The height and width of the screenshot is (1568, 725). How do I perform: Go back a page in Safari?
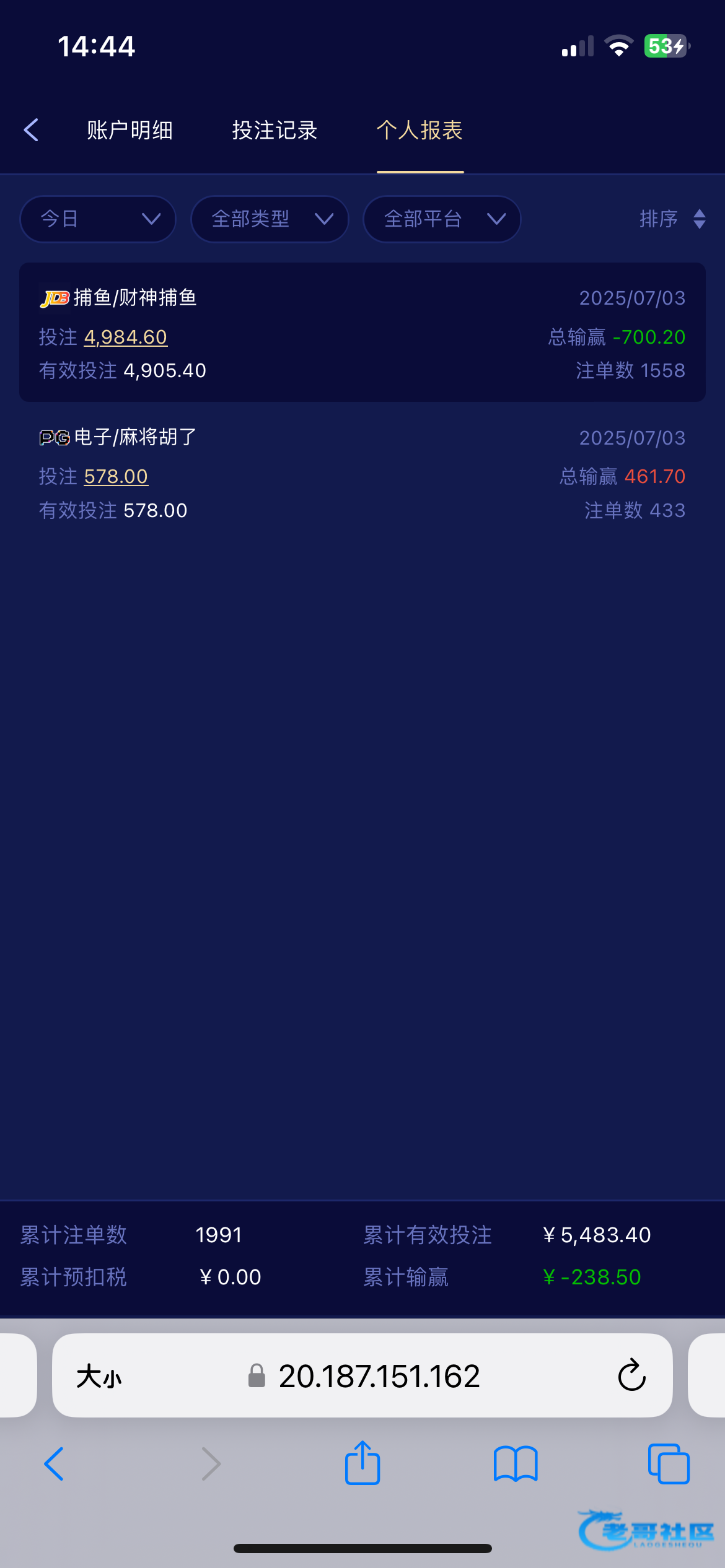click(54, 1464)
